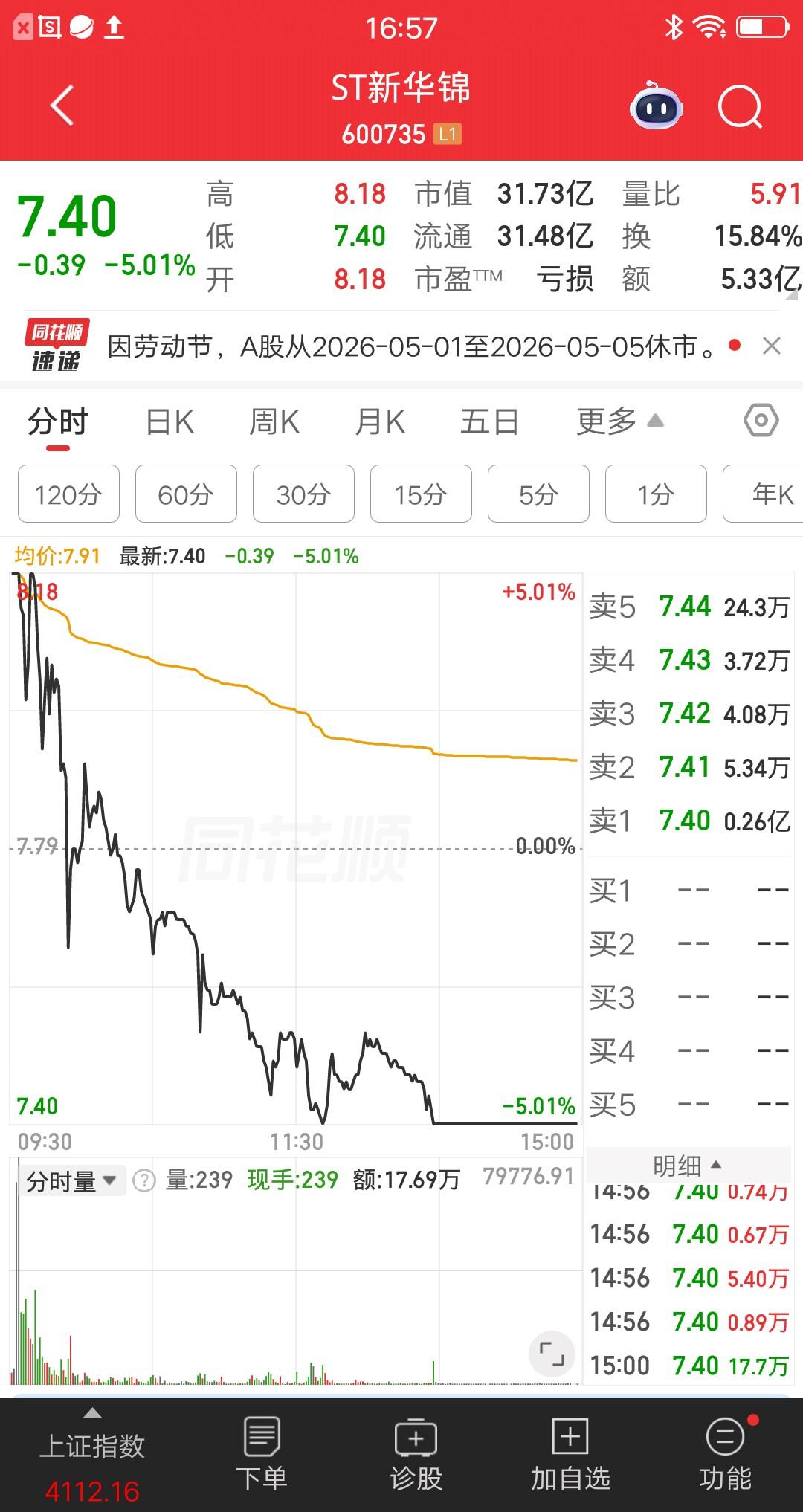The width and height of the screenshot is (803, 1512).
Task: Open the 周K weekly chart tab
Action: point(274,421)
